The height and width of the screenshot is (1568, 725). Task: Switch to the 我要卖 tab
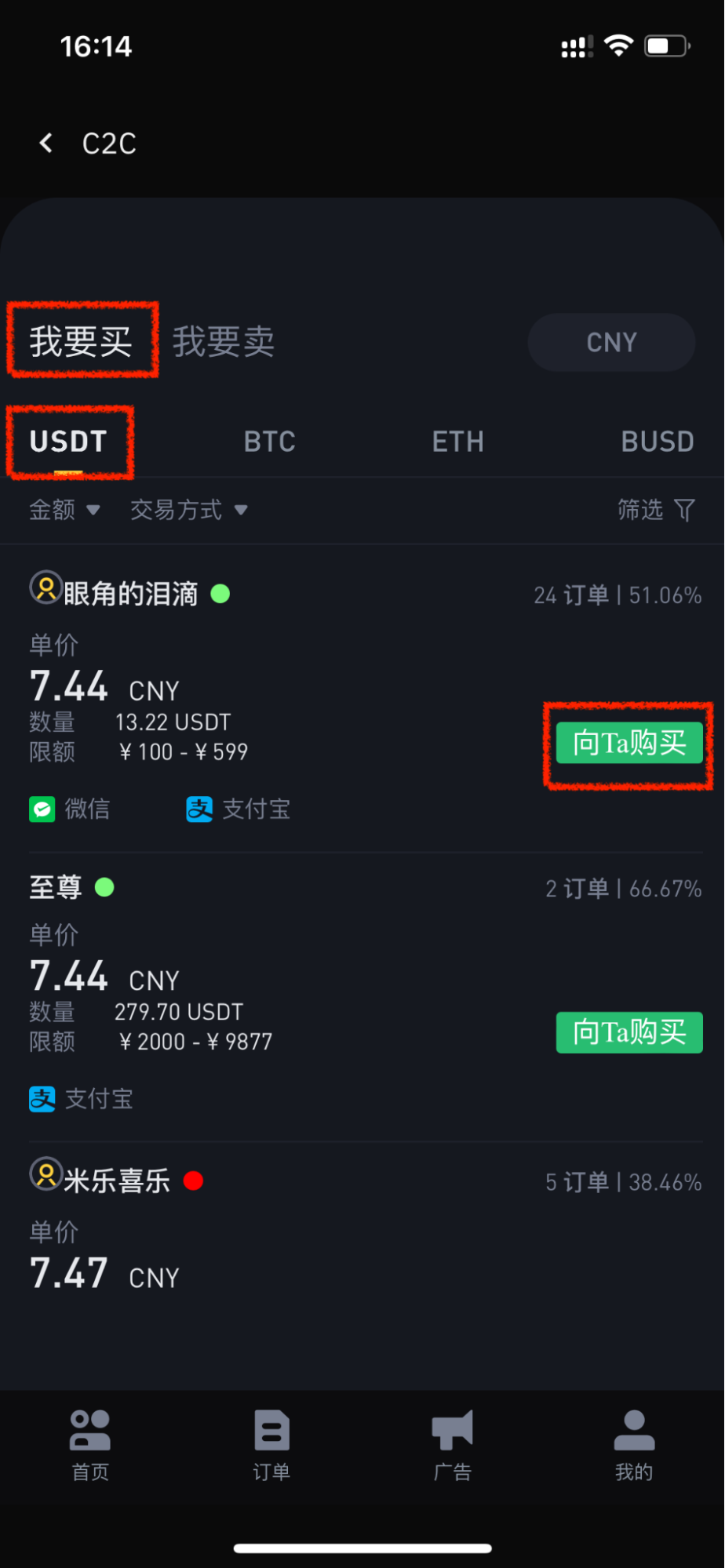(224, 342)
